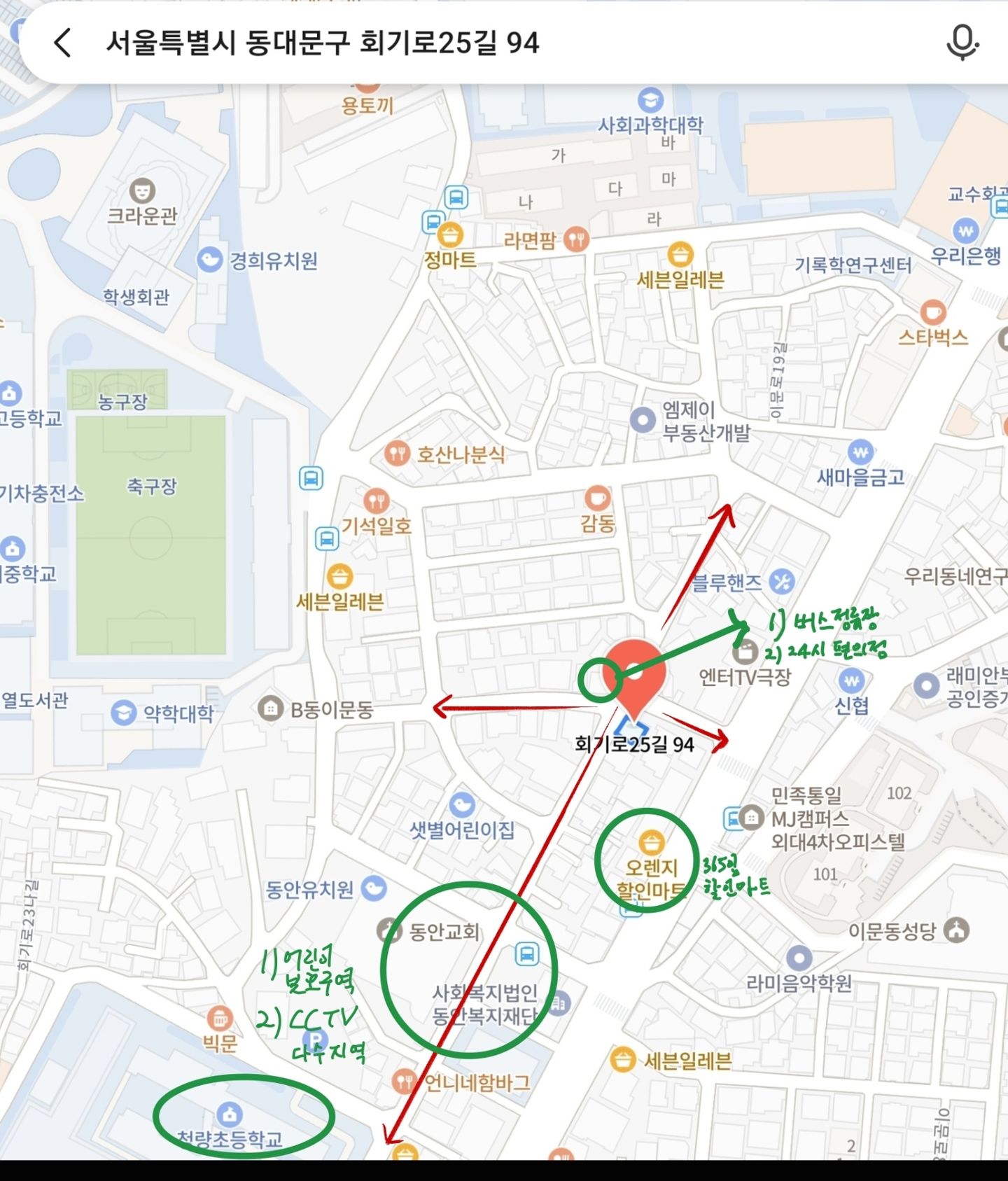Start voice search with the microphone
This screenshot has width=1008, height=1181.
962,41
